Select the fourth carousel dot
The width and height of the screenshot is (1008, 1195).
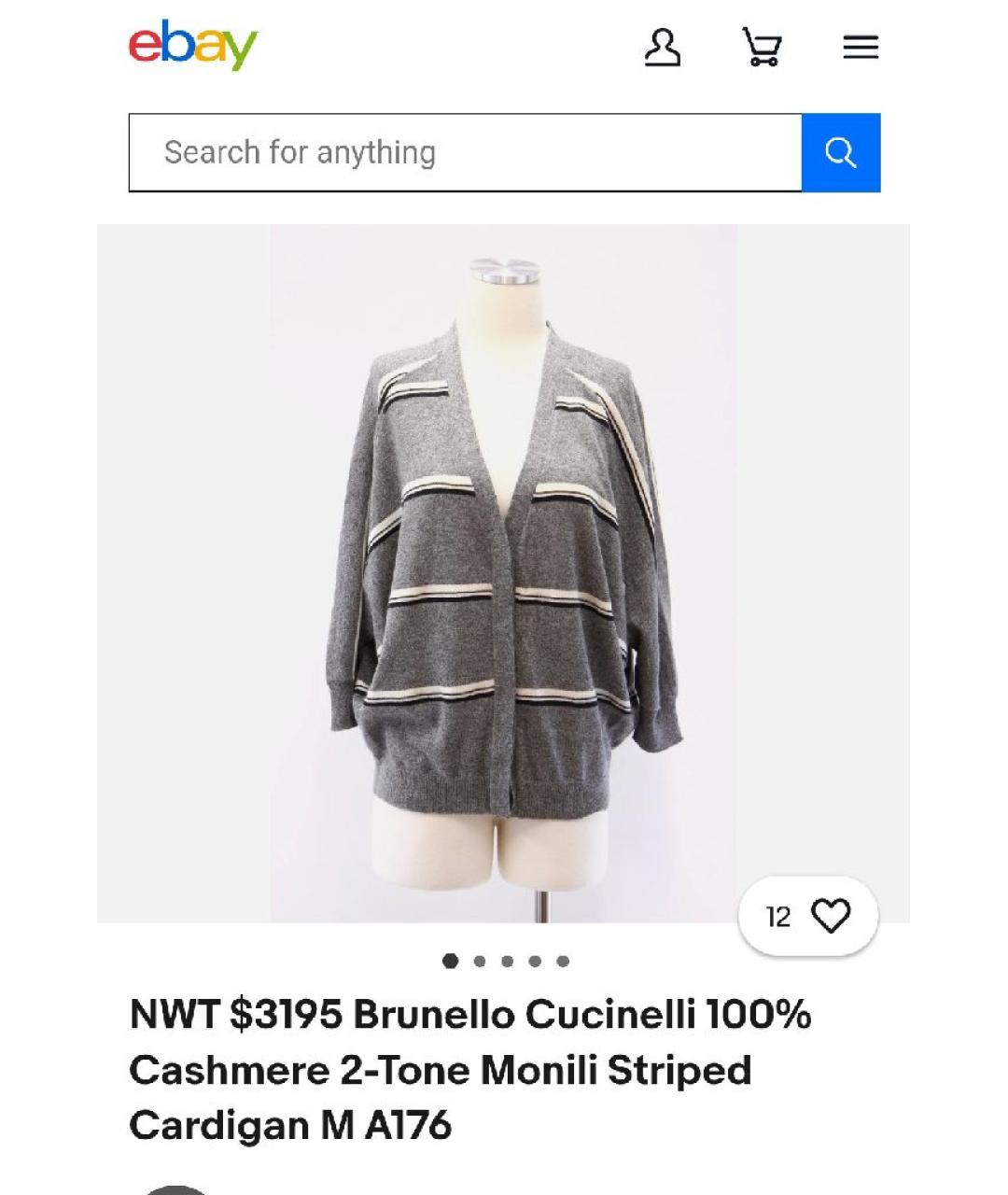[535, 961]
